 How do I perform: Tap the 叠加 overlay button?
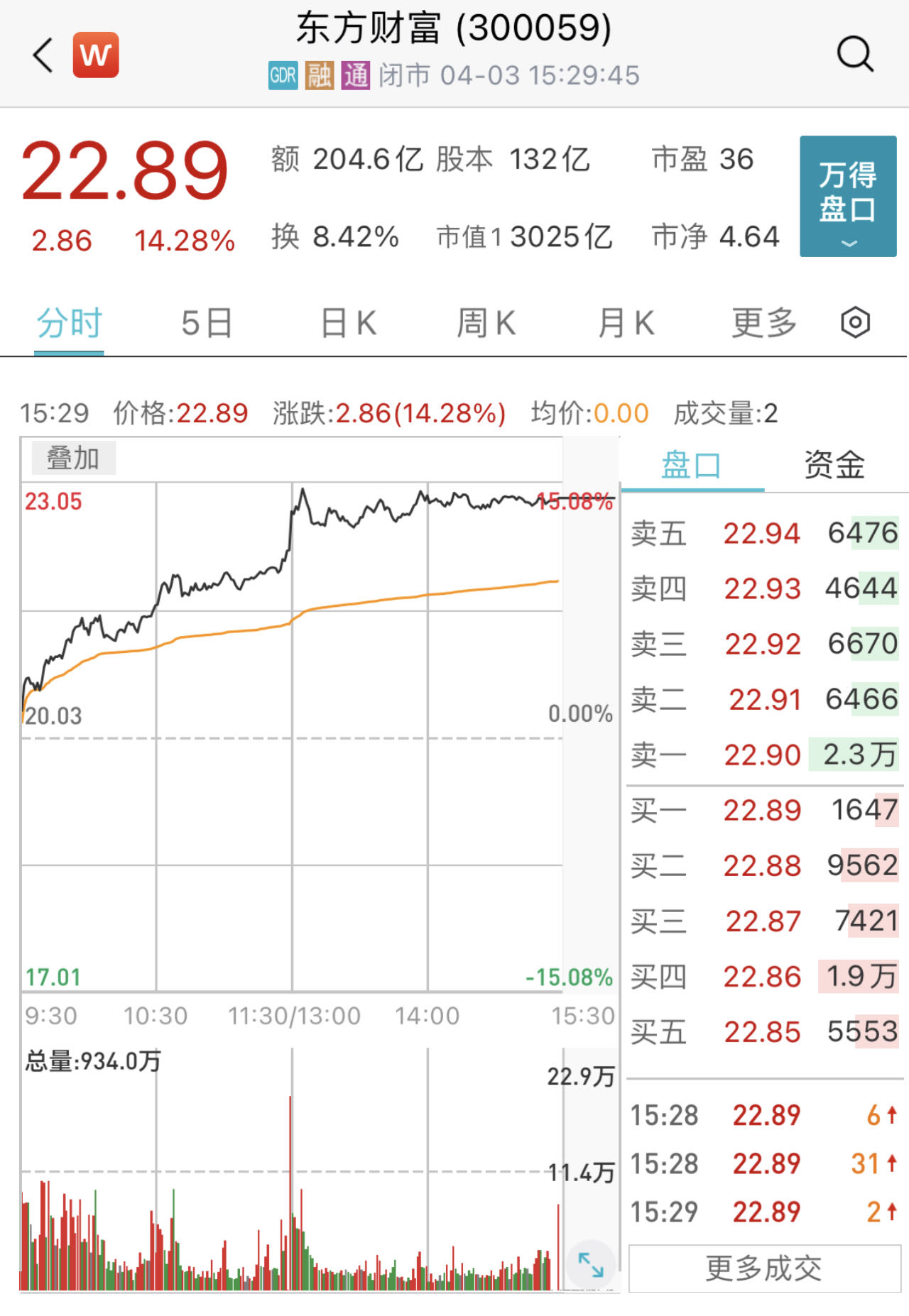[72, 459]
